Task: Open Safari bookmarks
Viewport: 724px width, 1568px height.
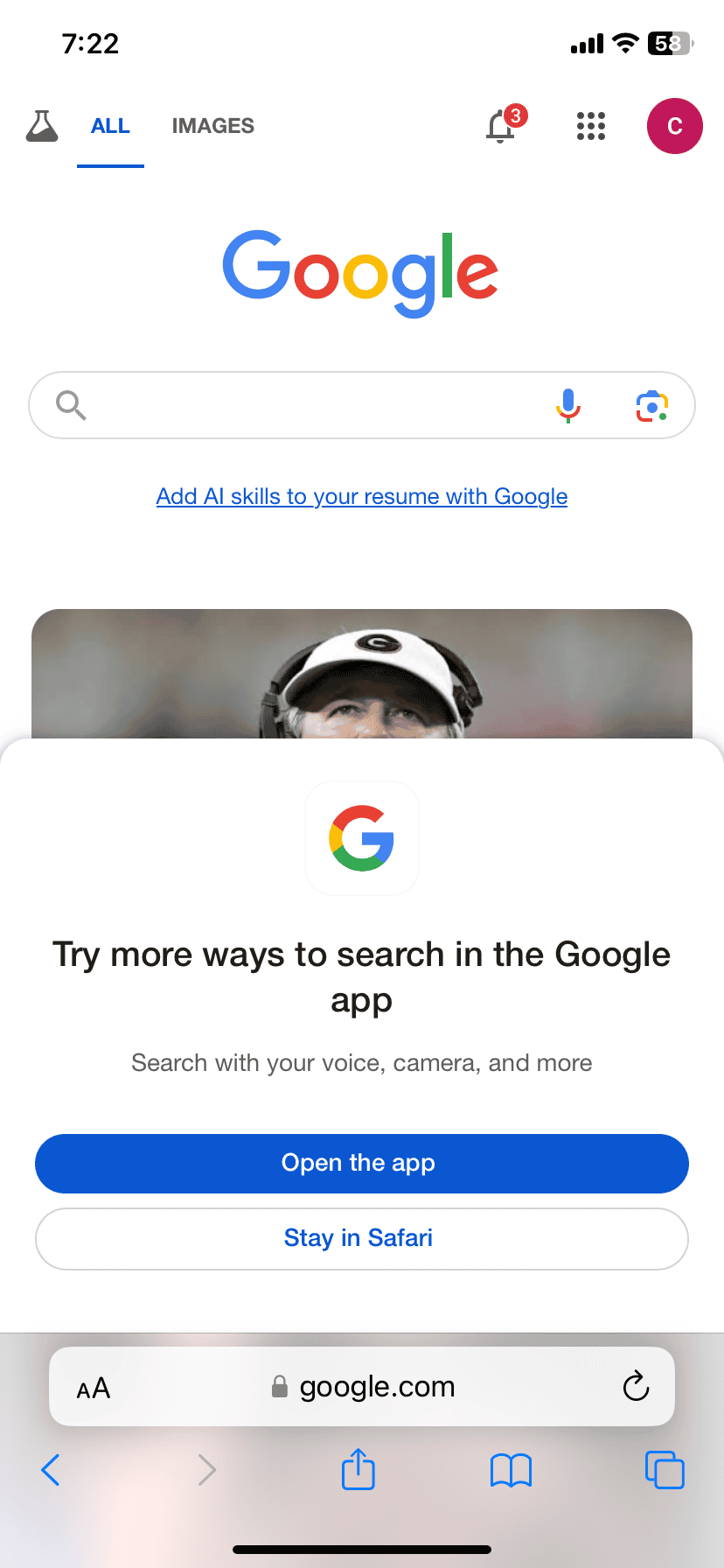Action: 511,1470
